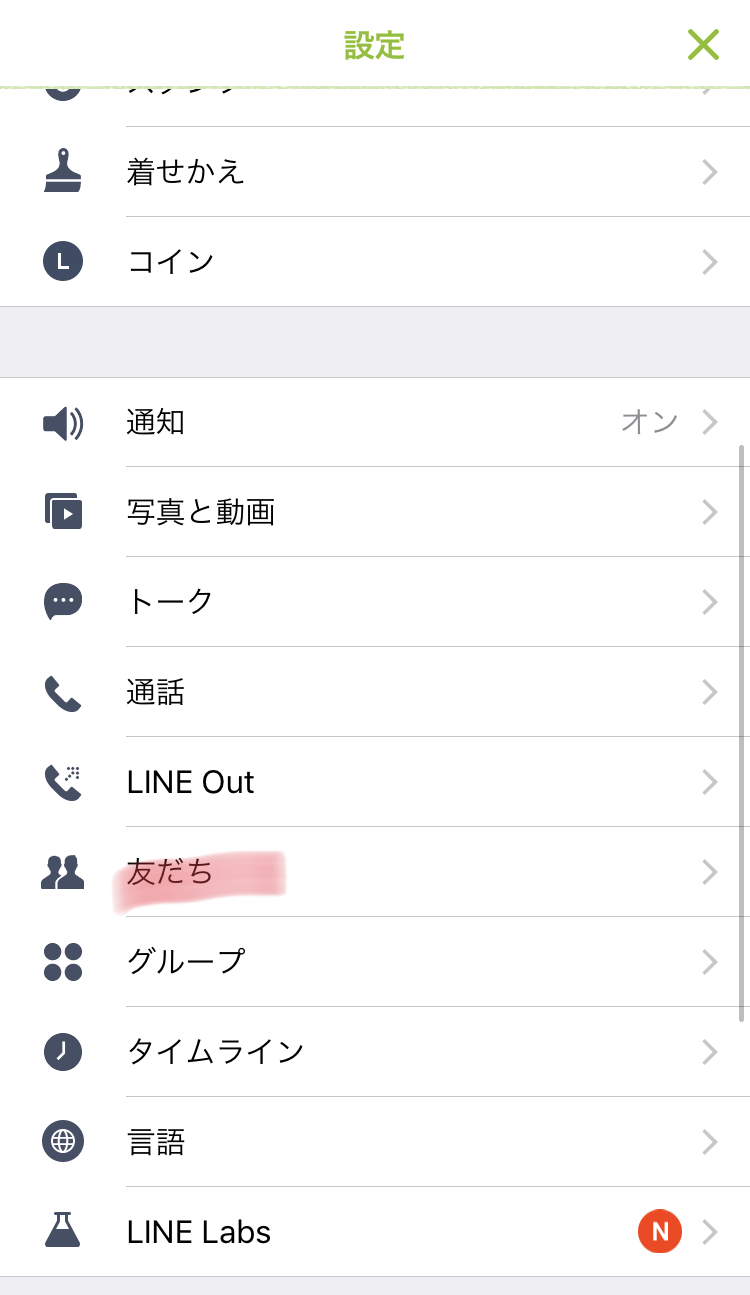Open LINE Out settings
The width and height of the screenshot is (750, 1295).
point(375,782)
